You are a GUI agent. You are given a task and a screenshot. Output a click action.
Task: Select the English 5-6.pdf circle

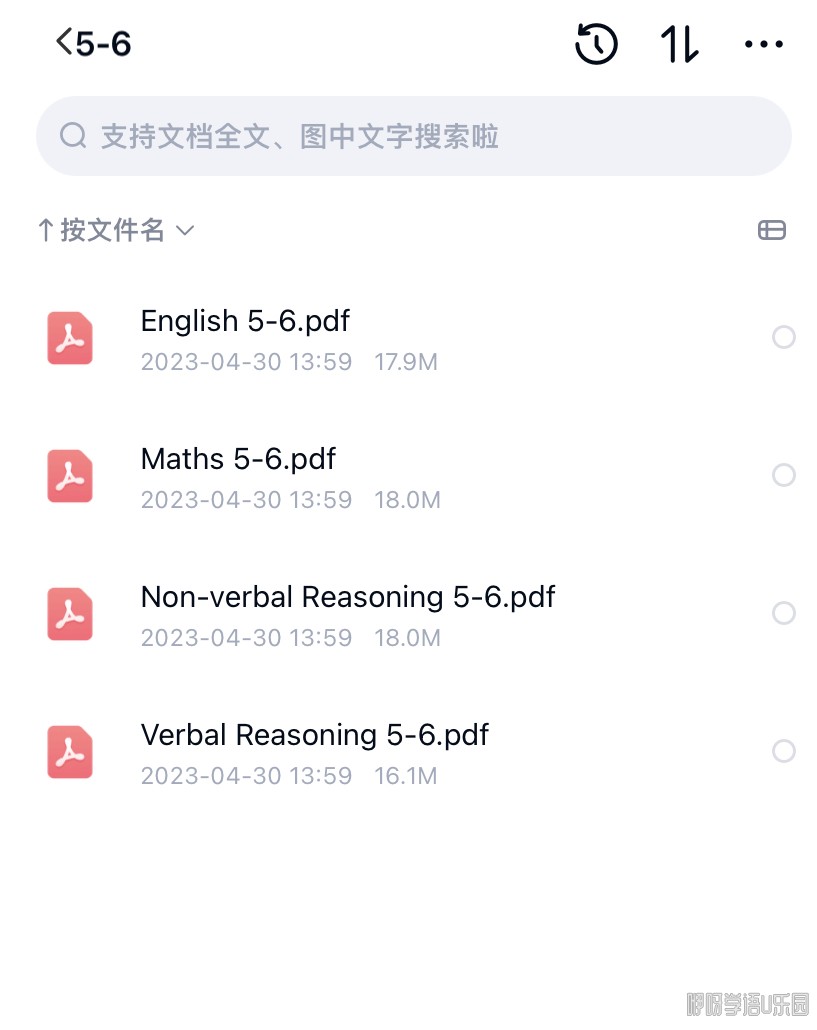[x=784, y=337]
